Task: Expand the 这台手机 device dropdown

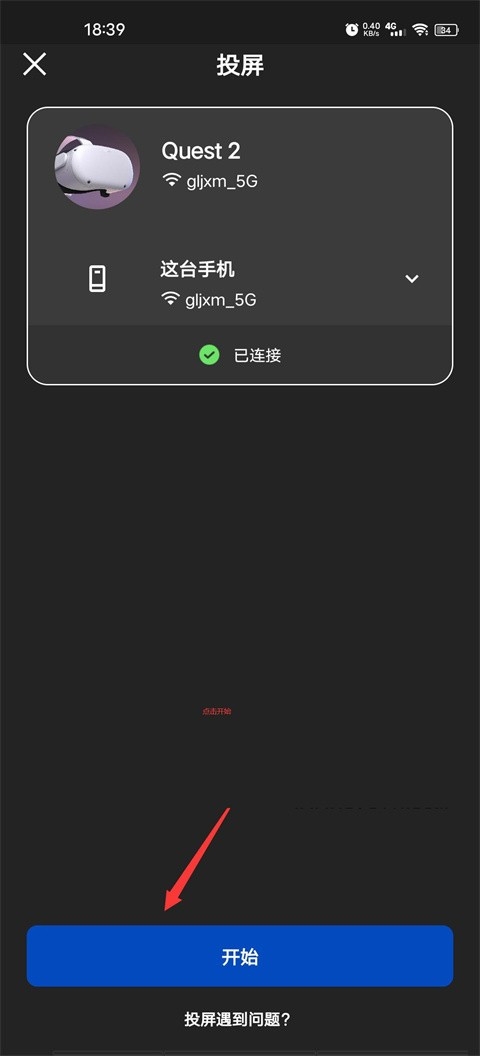Action: [x=412, y=279]
